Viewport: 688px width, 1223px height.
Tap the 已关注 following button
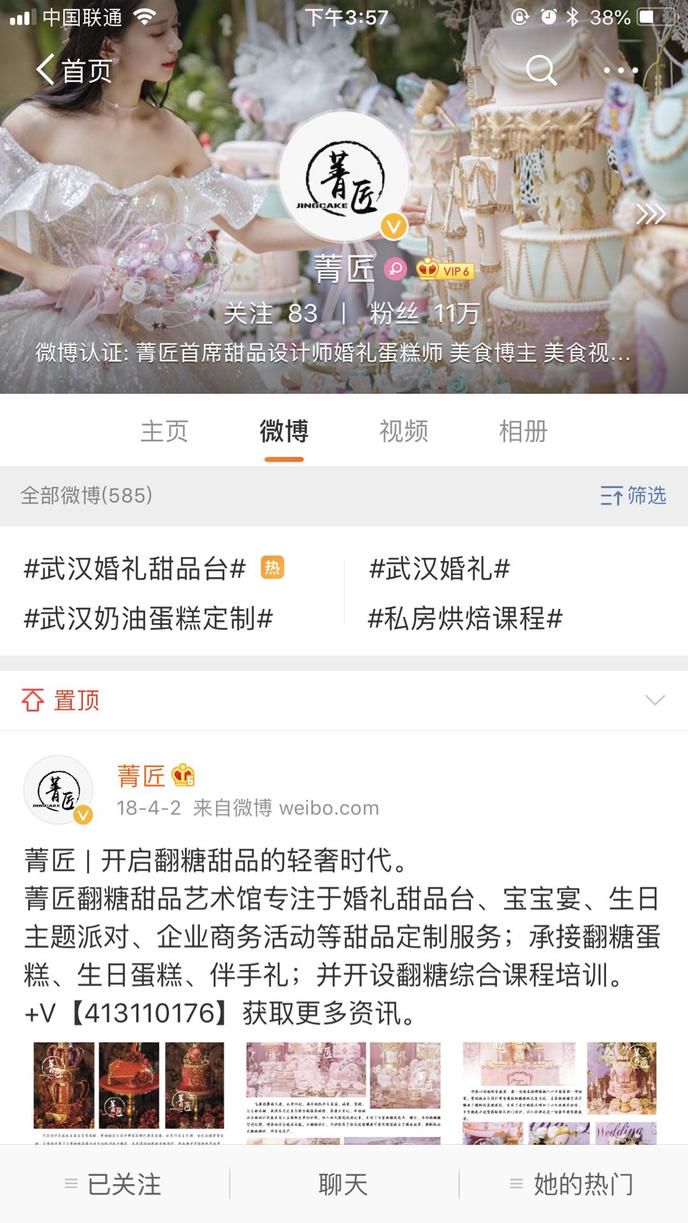pyautogui.click(x=114, y=1185)
